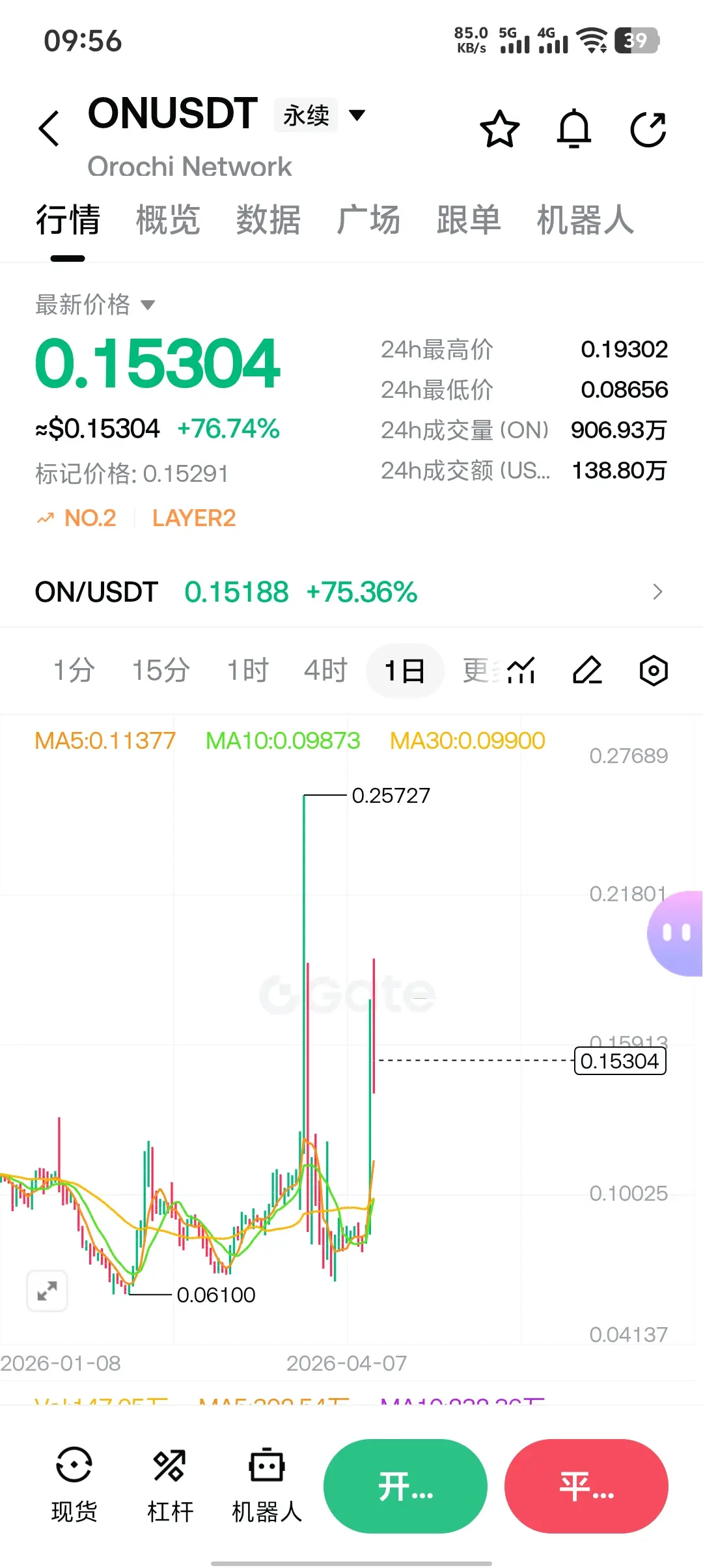Open the ON/USDT spot pair row

351,592
